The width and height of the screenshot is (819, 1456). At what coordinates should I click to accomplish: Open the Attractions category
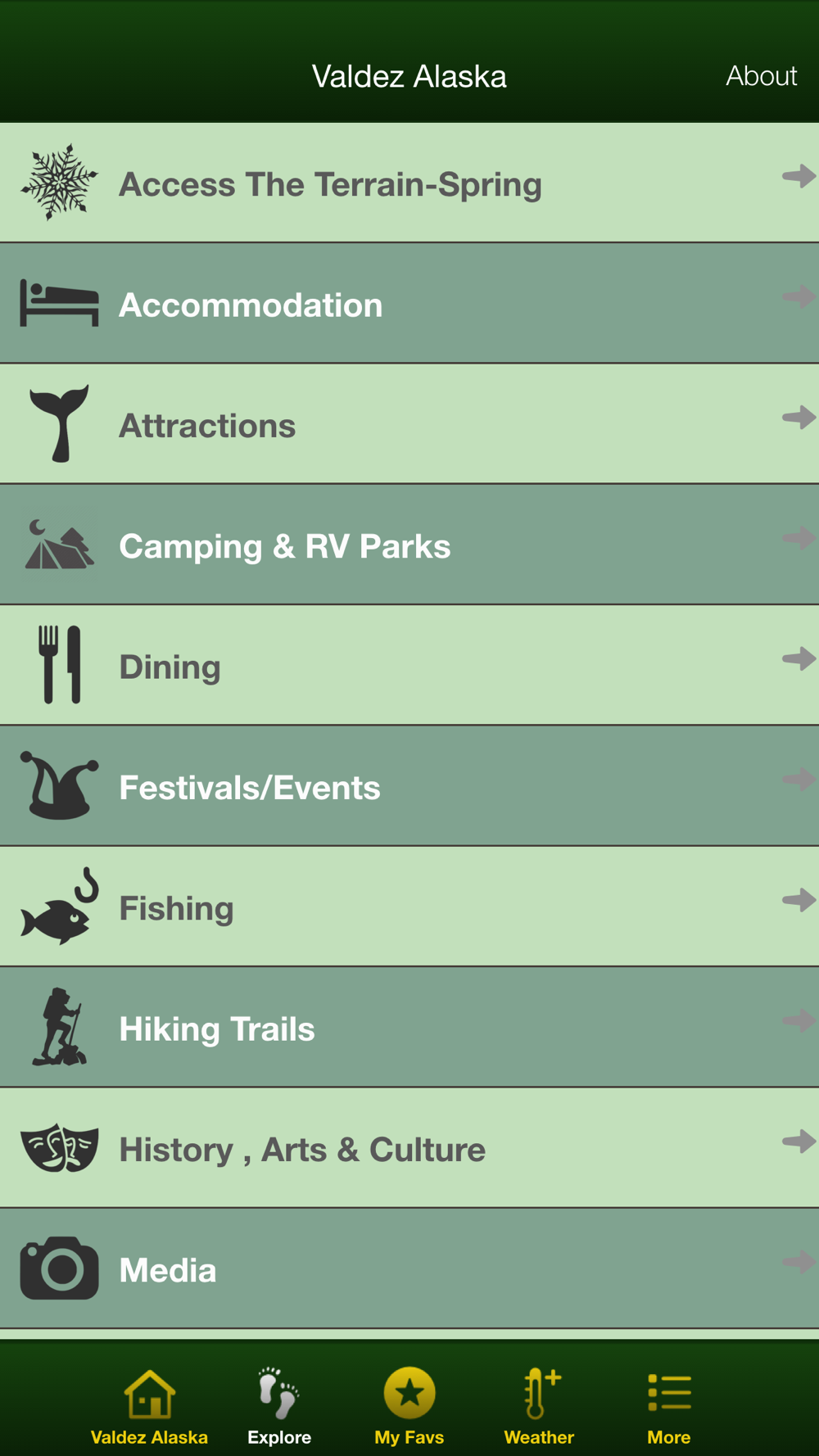(409, 423)
